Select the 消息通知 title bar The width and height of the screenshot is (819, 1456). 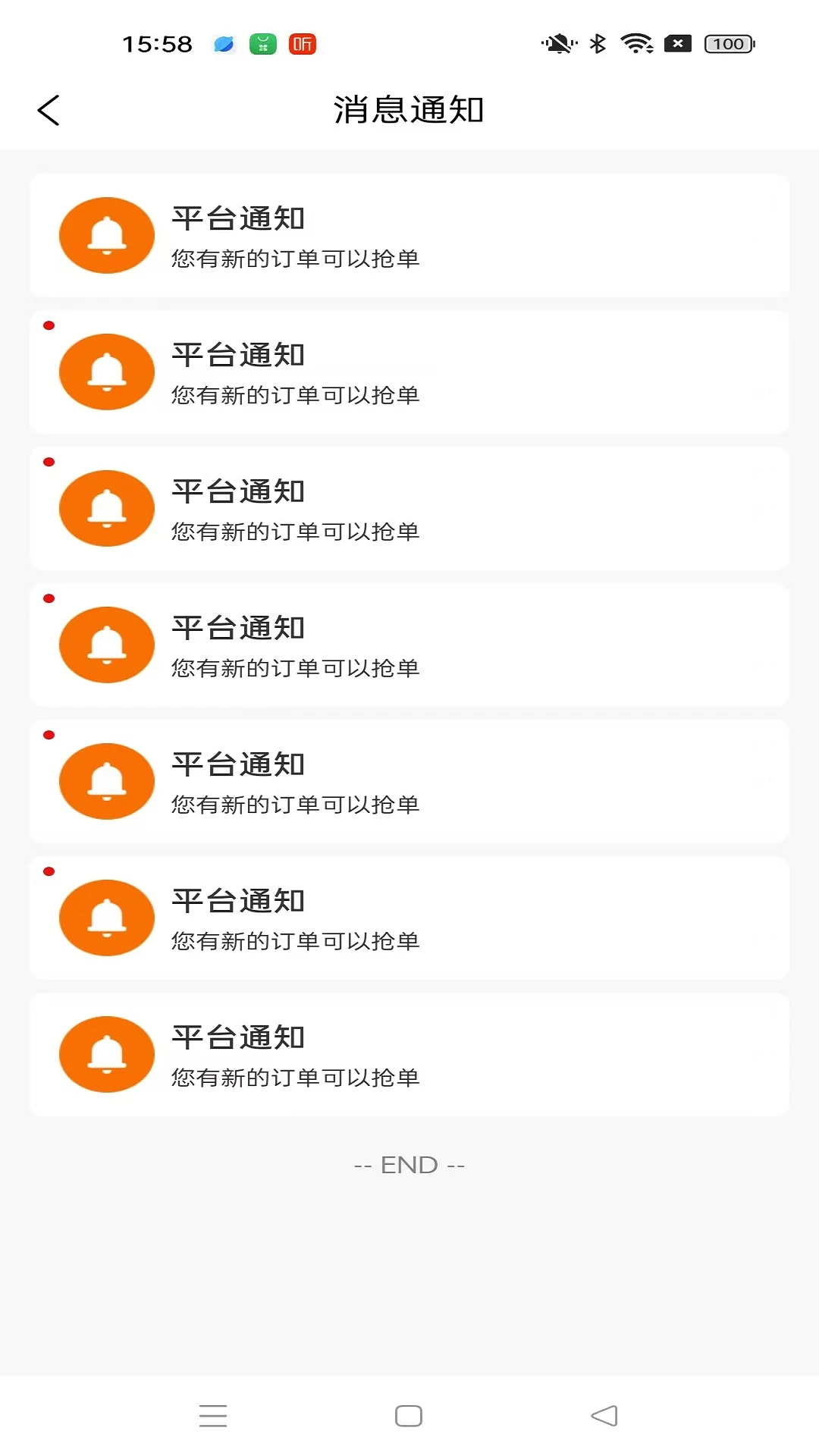click(409, 109)
